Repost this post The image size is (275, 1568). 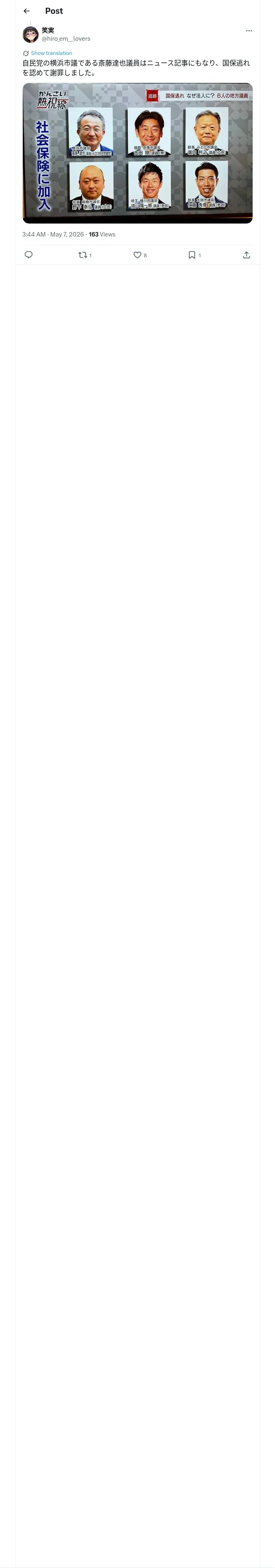(x=83, y=255)
